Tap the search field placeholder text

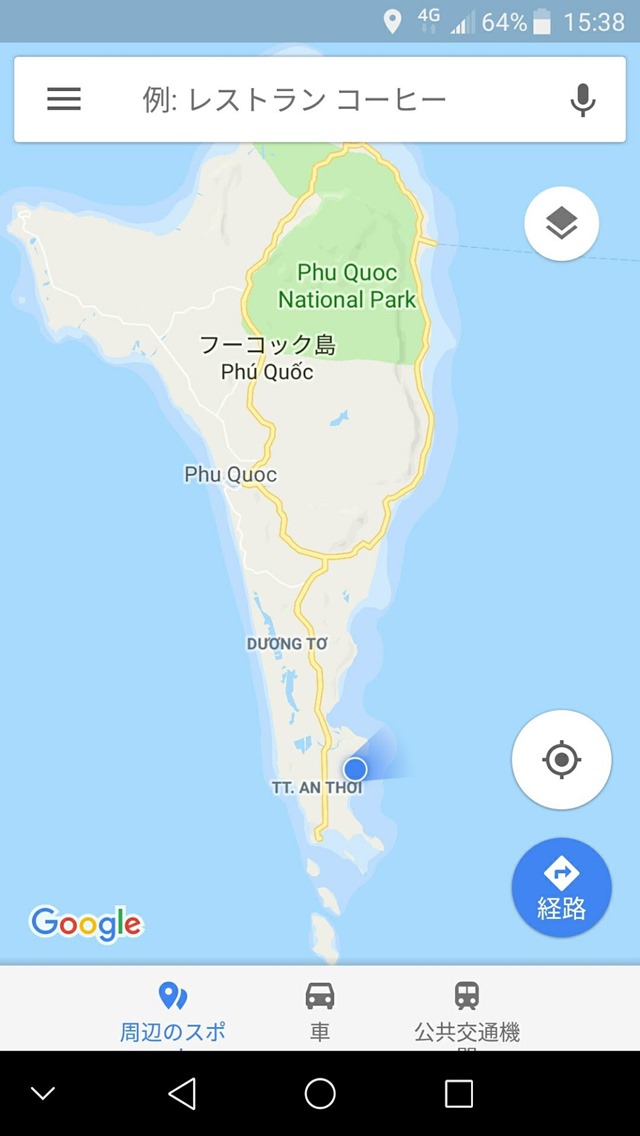click(294, 99)
